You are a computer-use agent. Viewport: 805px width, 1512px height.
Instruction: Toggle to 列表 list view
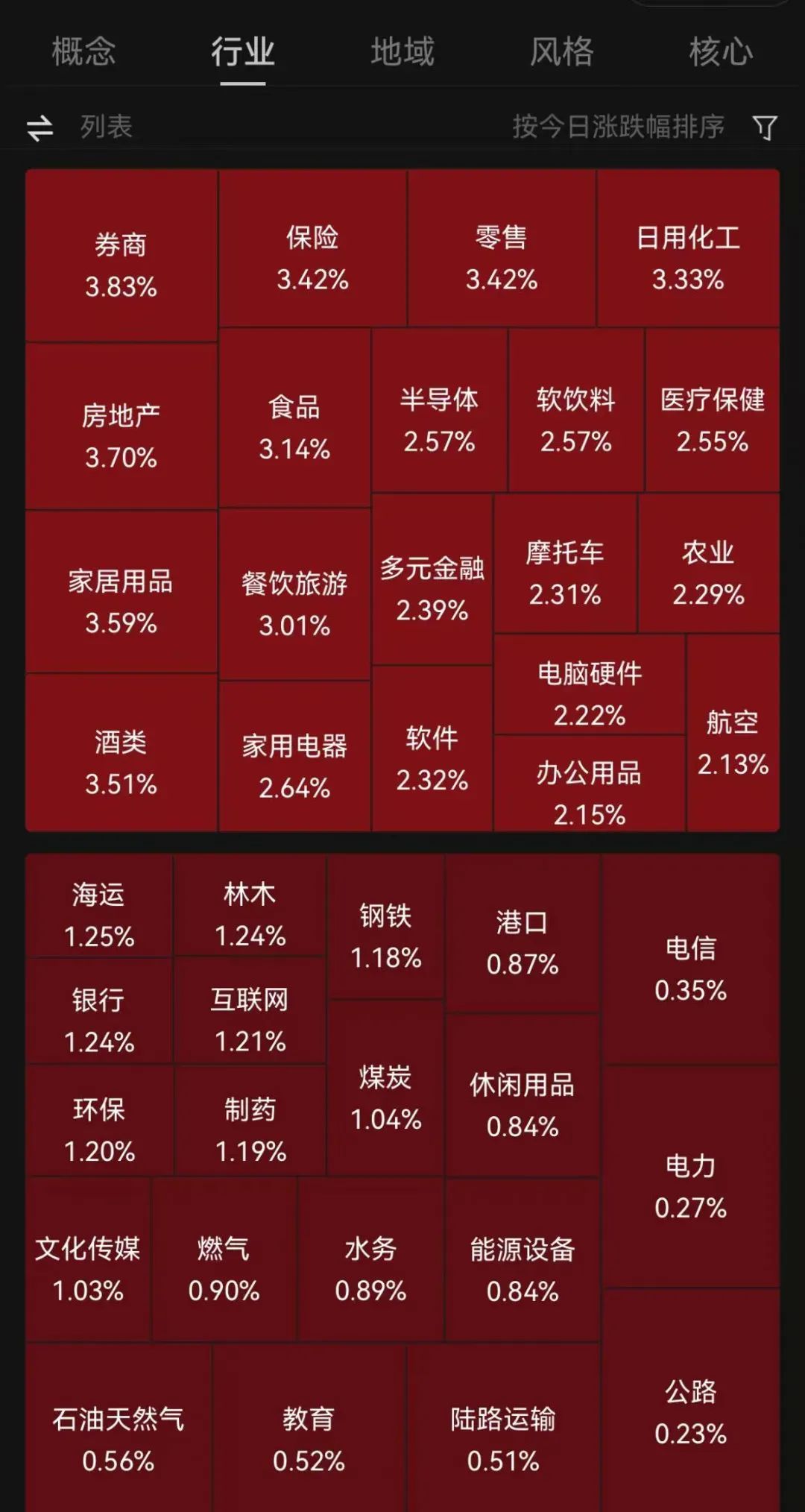(x=80, y=127)
